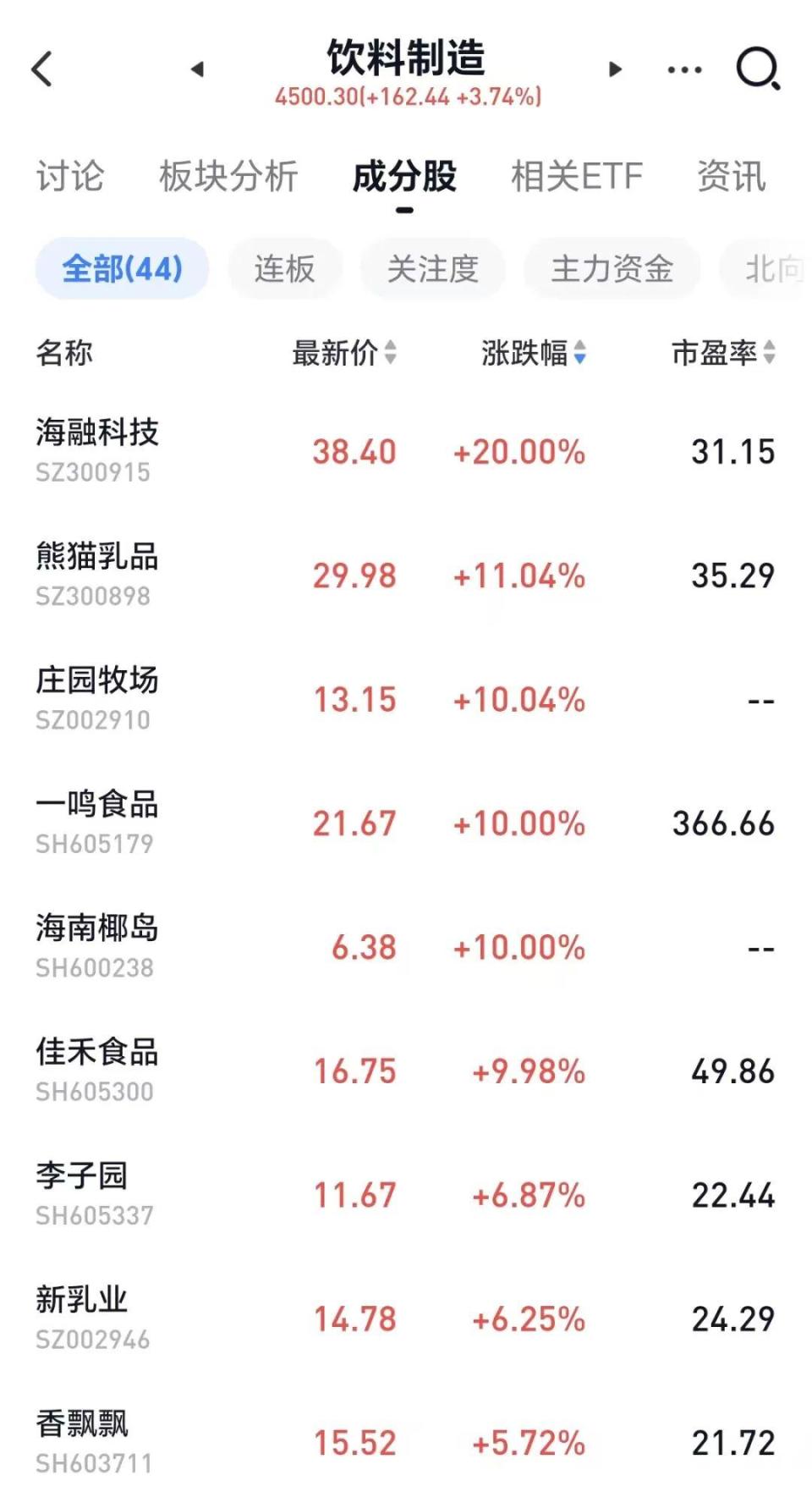Viewport: 812px width, 1503px height.
Task: Open the search magnifier icon
Action: click(757, 69)
